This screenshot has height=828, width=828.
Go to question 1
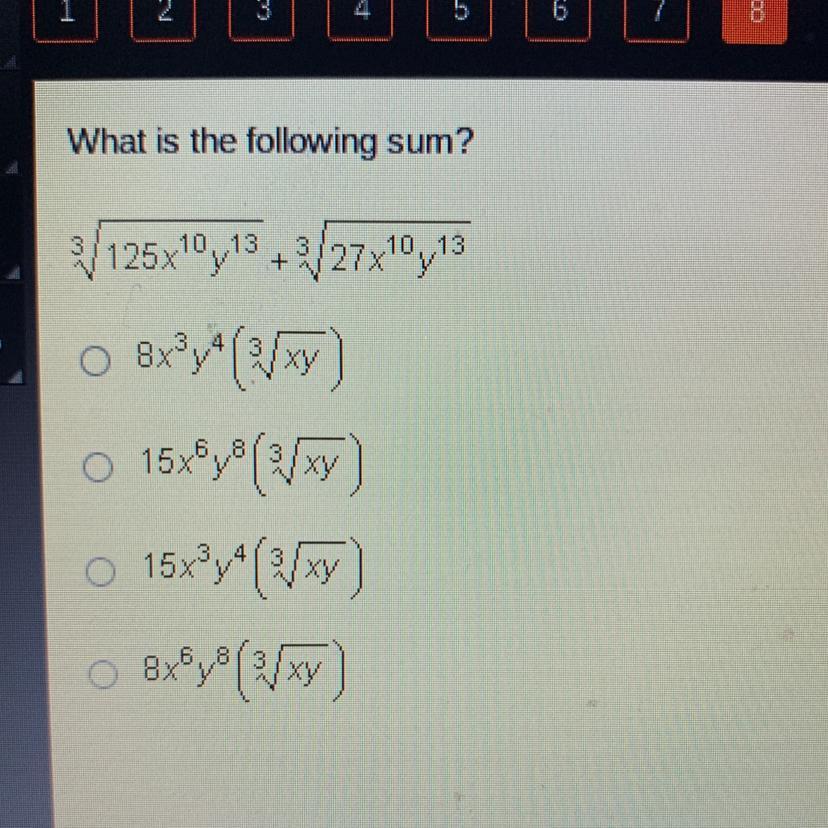pos(65,19)
